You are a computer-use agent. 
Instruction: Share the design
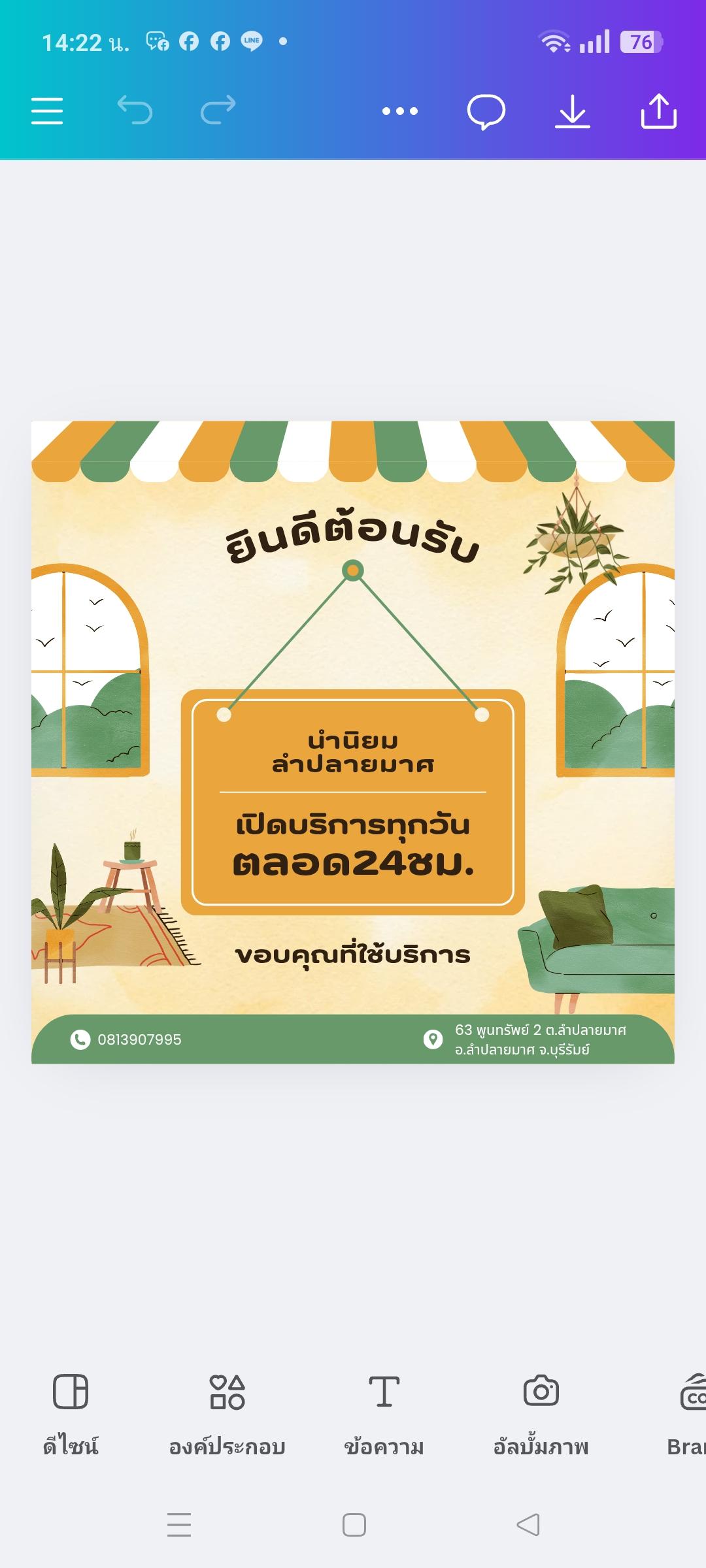click(658, 111)
